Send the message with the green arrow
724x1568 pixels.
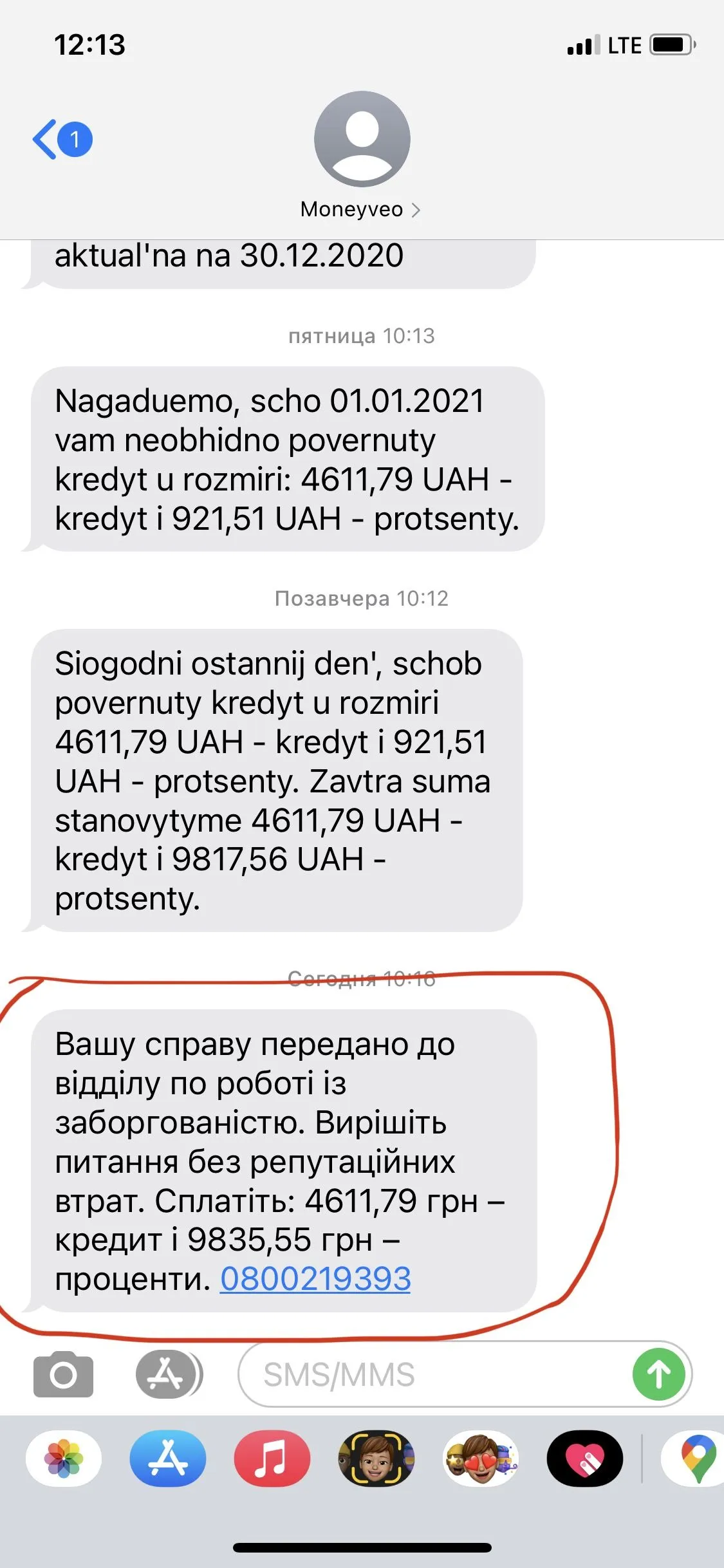pos(658,1375)
